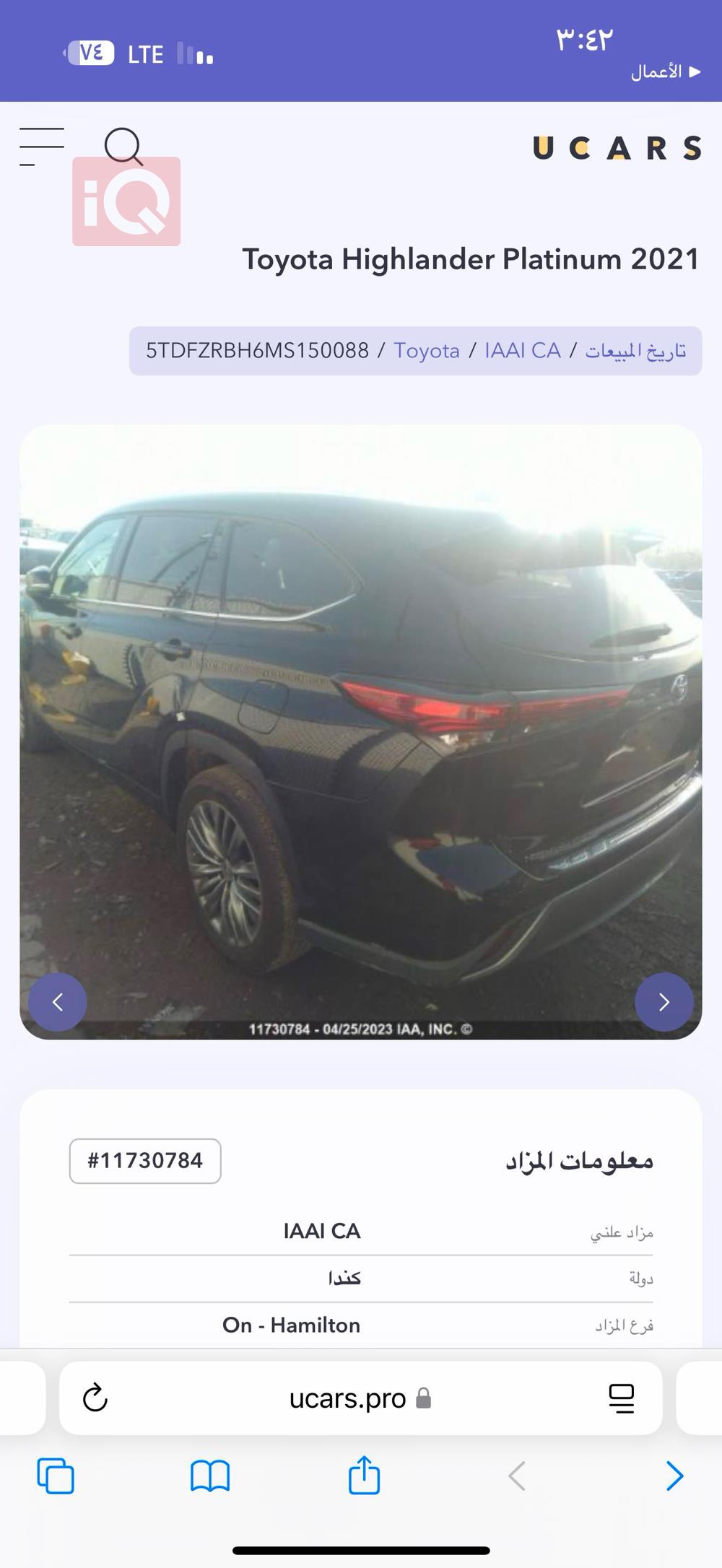Advance to next photo with right chevron
The width and height of the screenshot is (722, 1568).
tap(664, 1002)
